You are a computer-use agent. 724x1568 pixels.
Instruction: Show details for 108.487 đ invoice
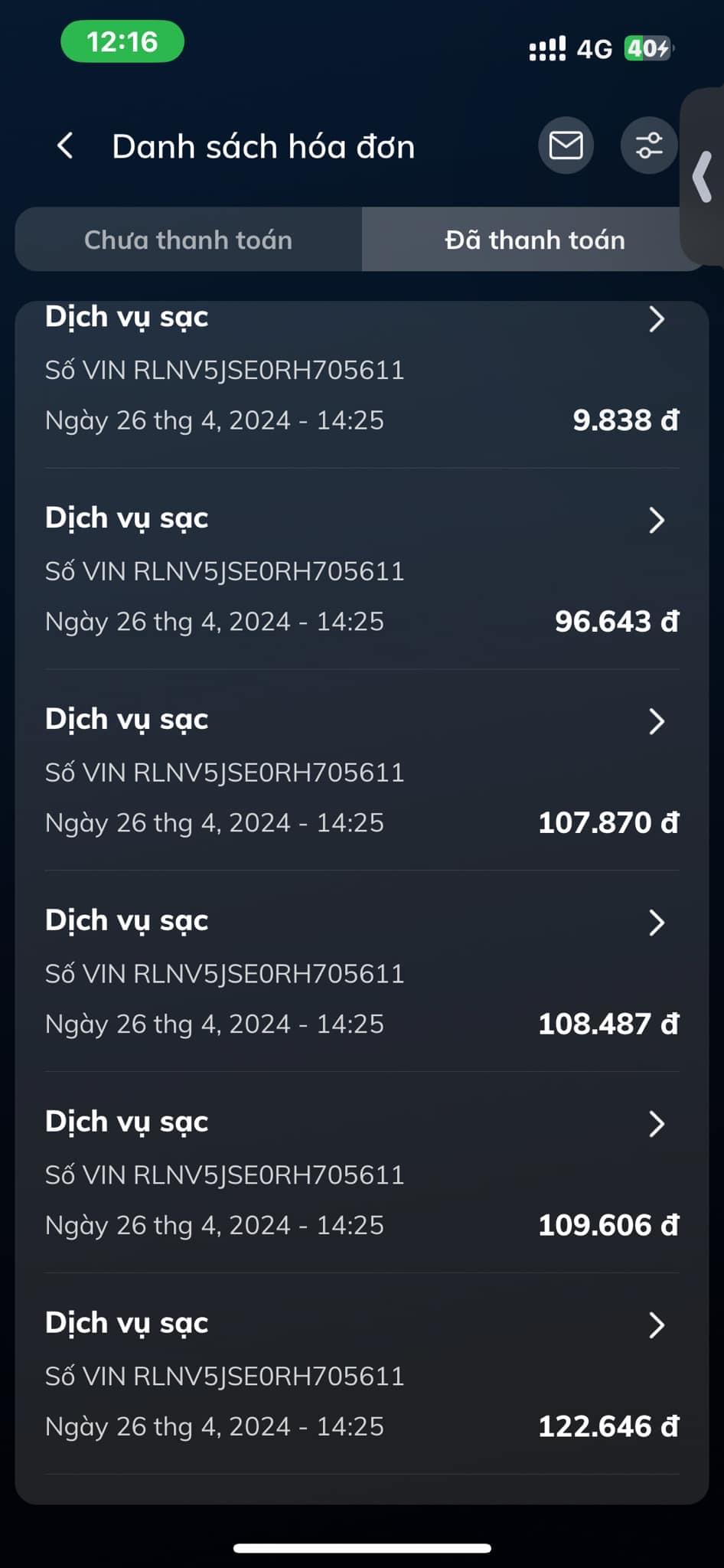coord(361,973)
